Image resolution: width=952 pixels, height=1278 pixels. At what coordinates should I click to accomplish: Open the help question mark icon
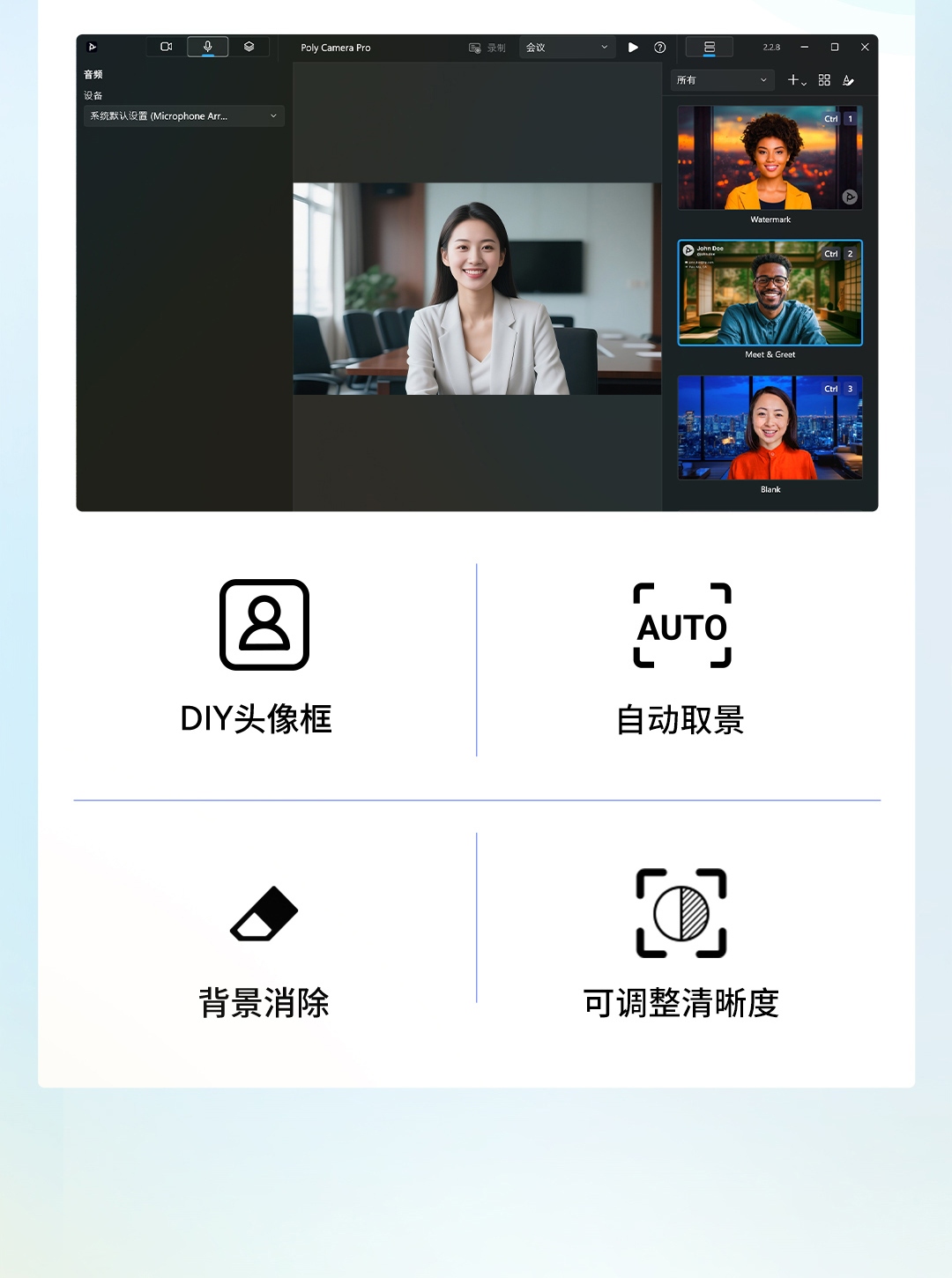(x=659, y=48)
